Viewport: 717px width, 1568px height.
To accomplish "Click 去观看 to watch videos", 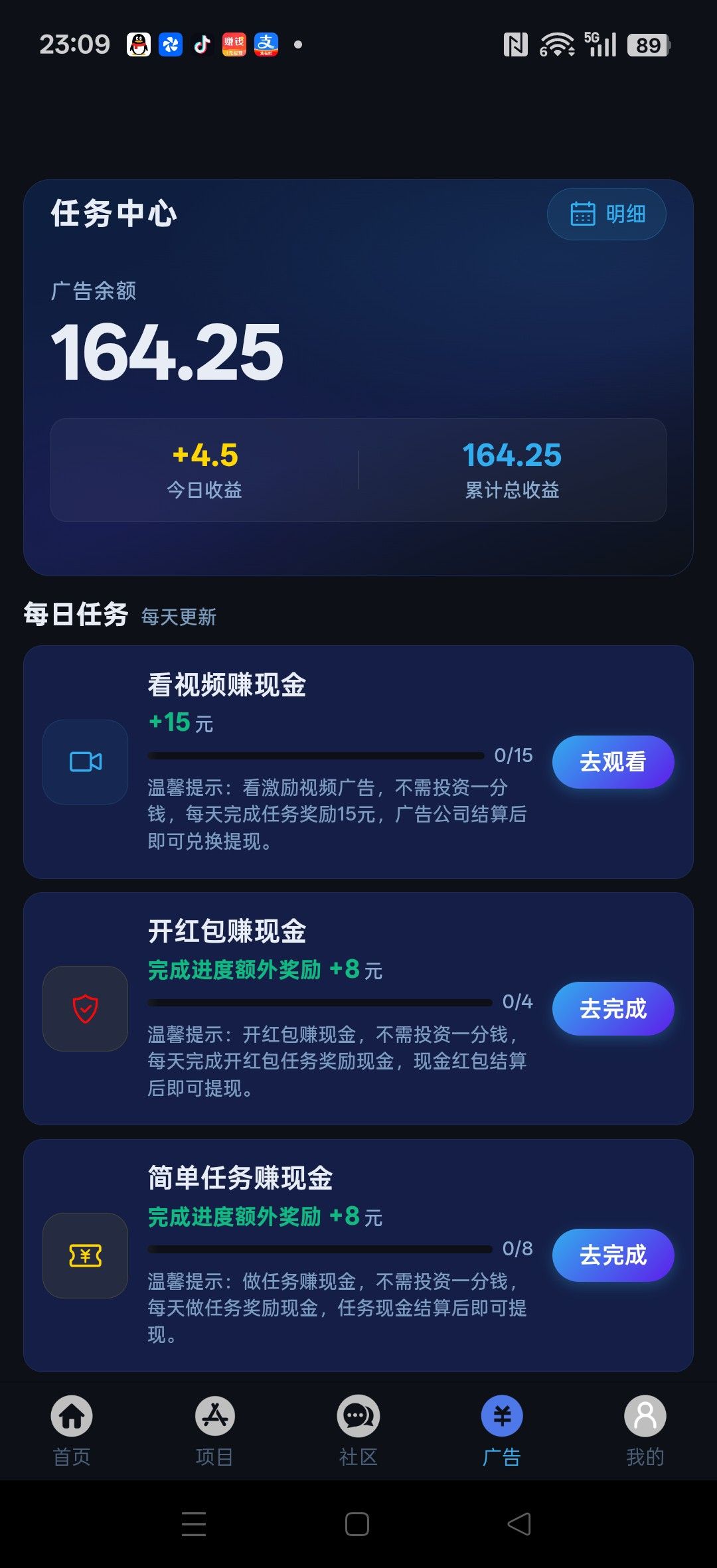I will pos(612,762).
